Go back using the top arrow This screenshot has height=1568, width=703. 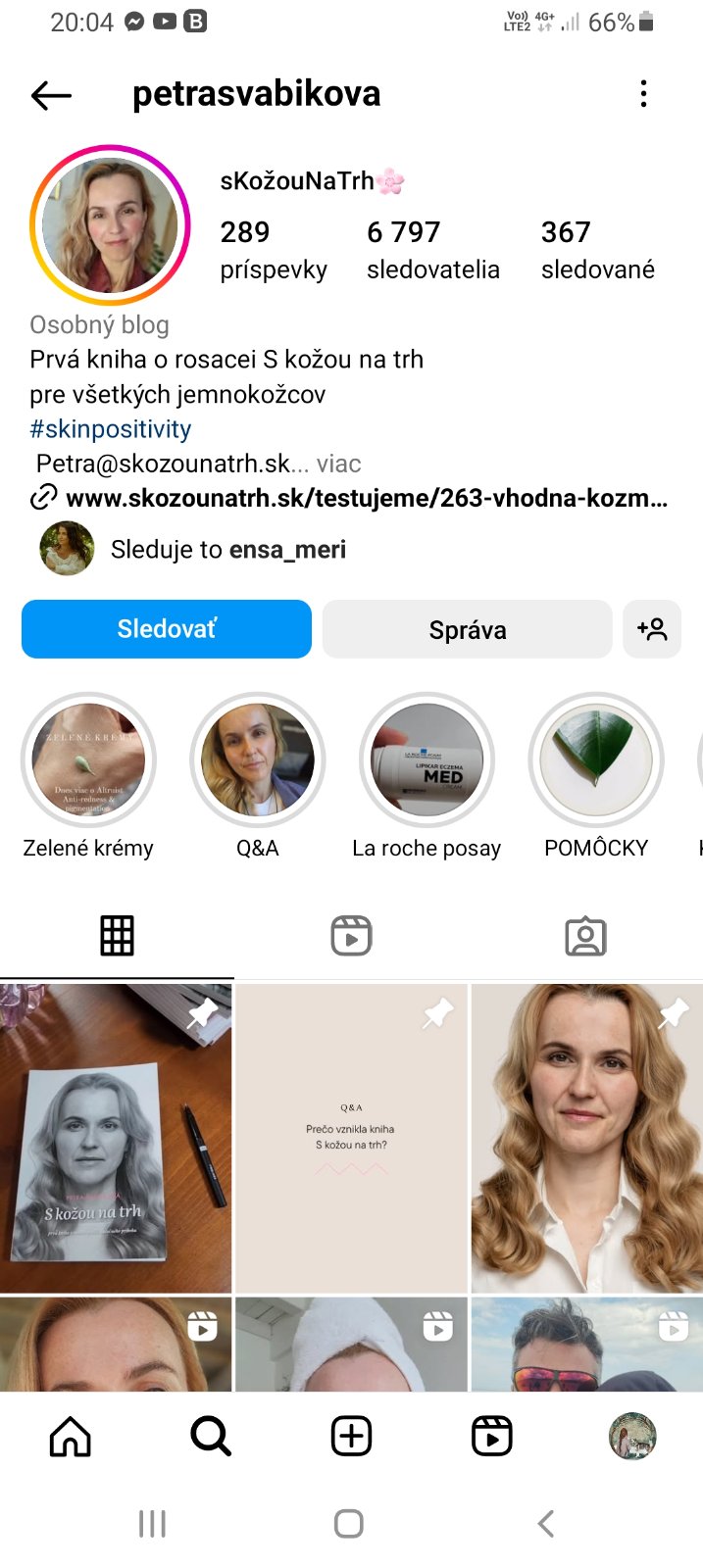click(x=51, y=95)
